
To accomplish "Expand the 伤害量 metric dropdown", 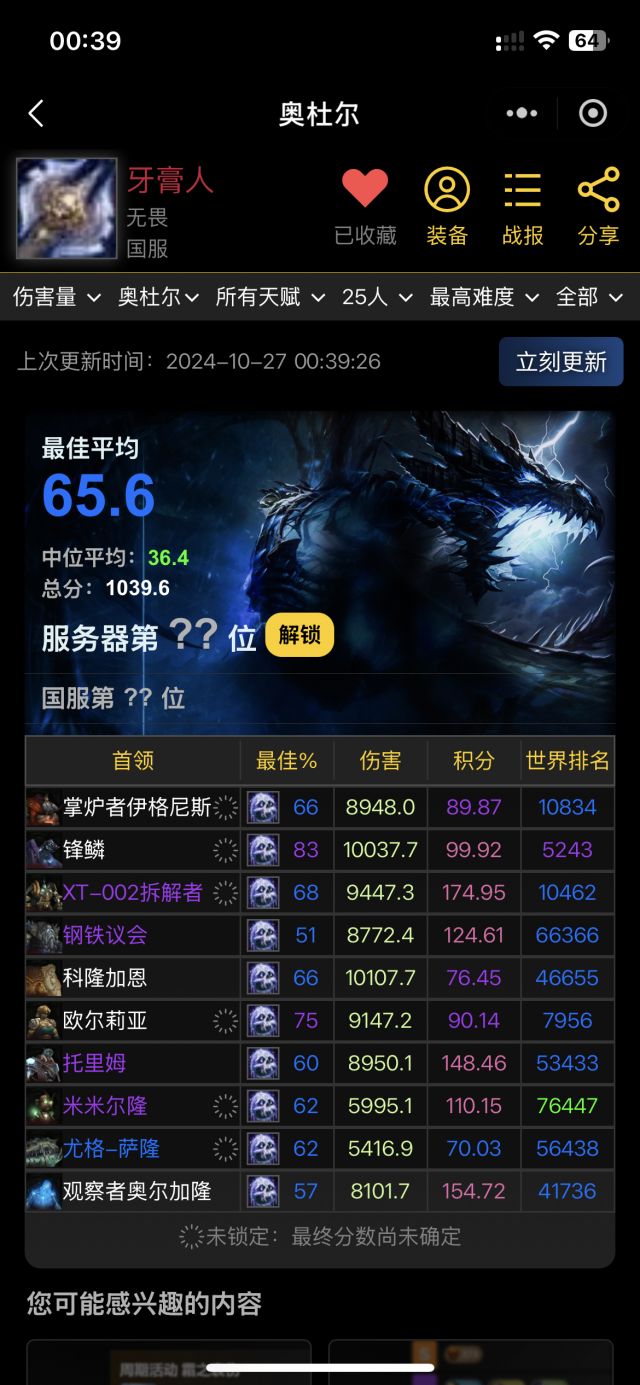I will point(57,297).
